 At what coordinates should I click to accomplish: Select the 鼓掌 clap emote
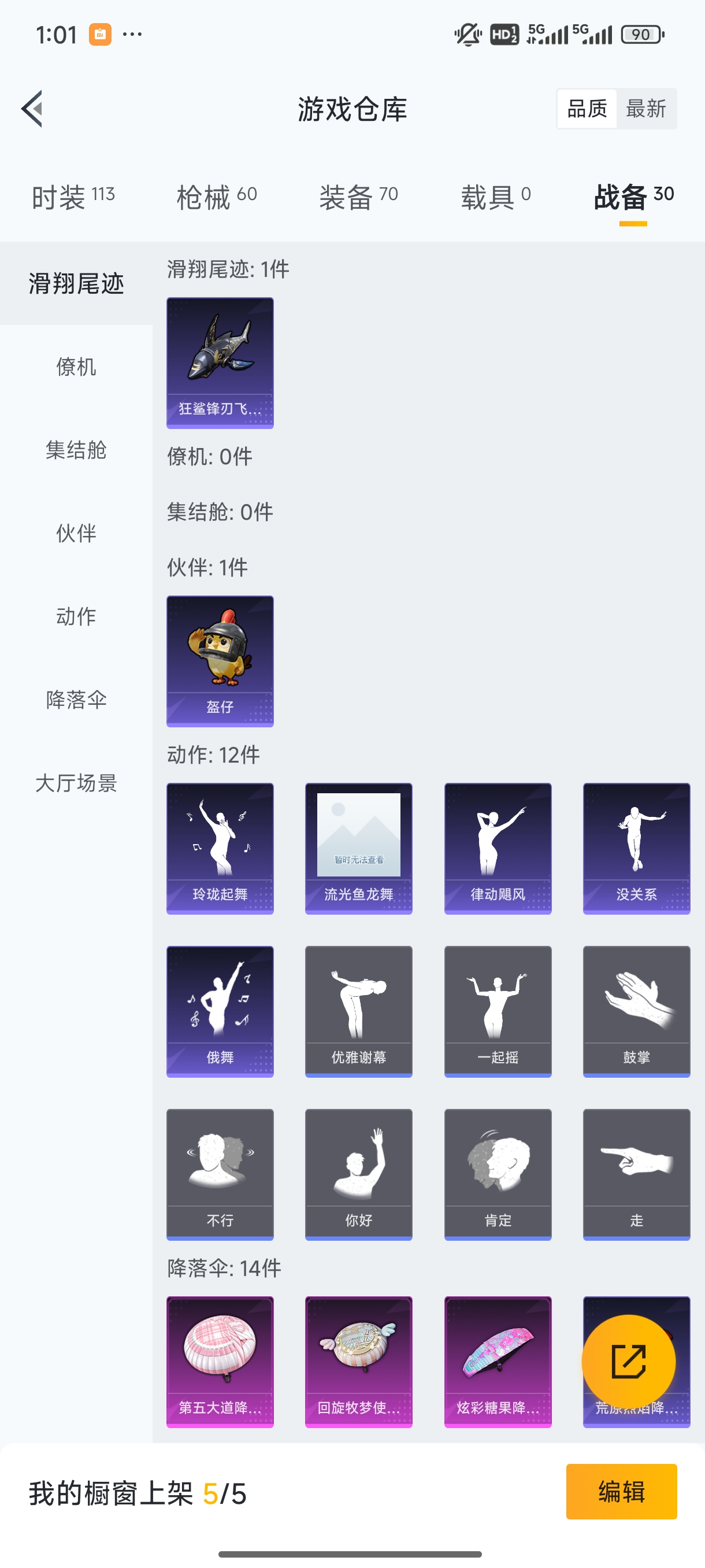pos(636,1012)
